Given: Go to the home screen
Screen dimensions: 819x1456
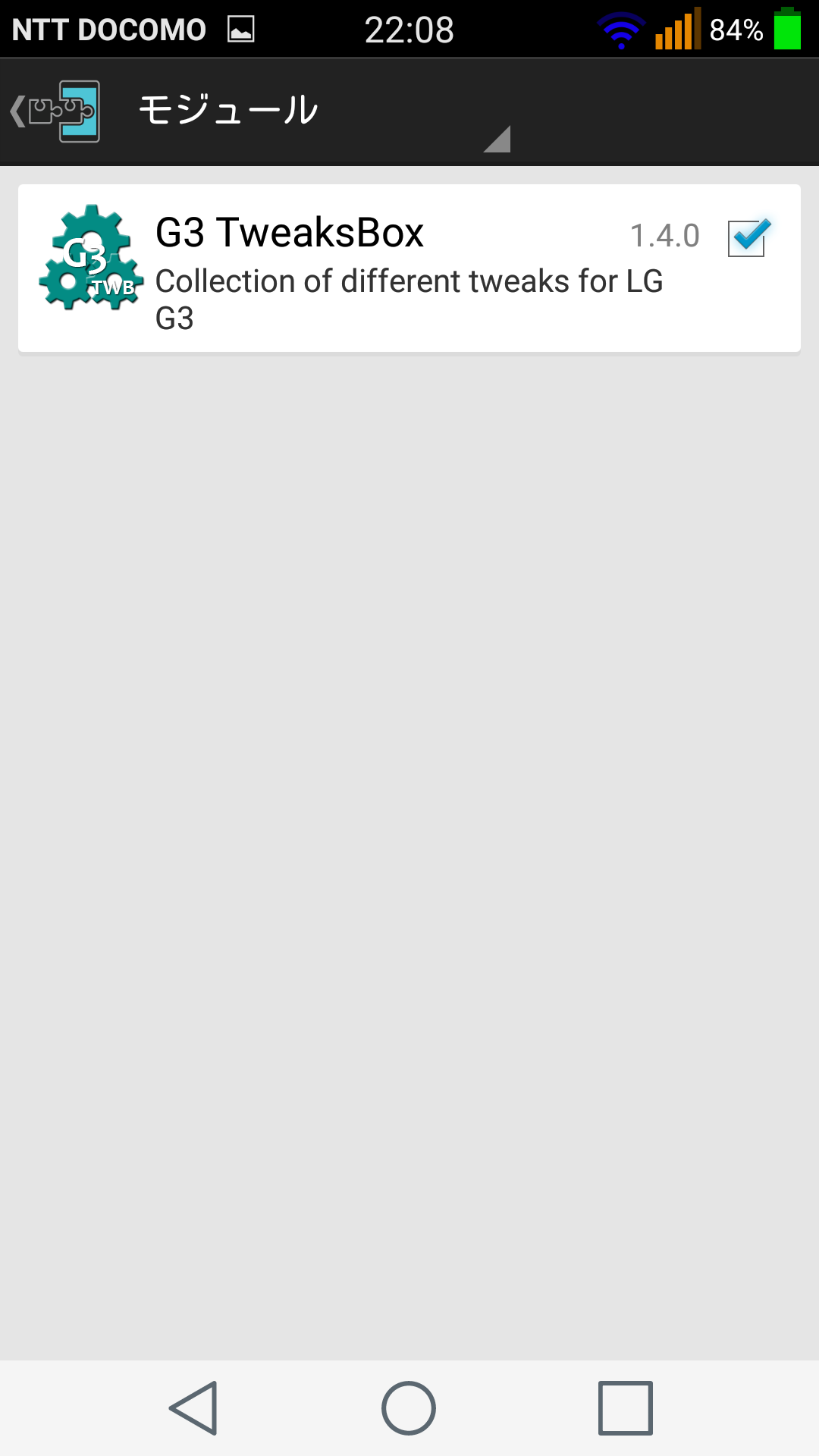Looking at the screenshot, I should tap(409, 1407).
